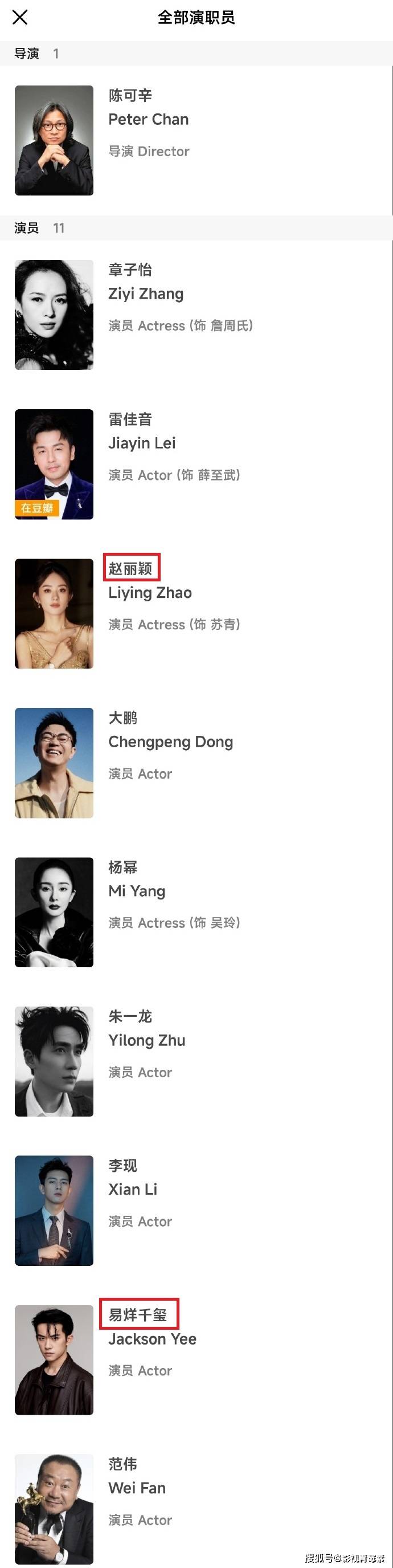Select Jackson Yee from the cast
The image size is (393, 1568).
pyautogui.click(x=152, y=1338)
